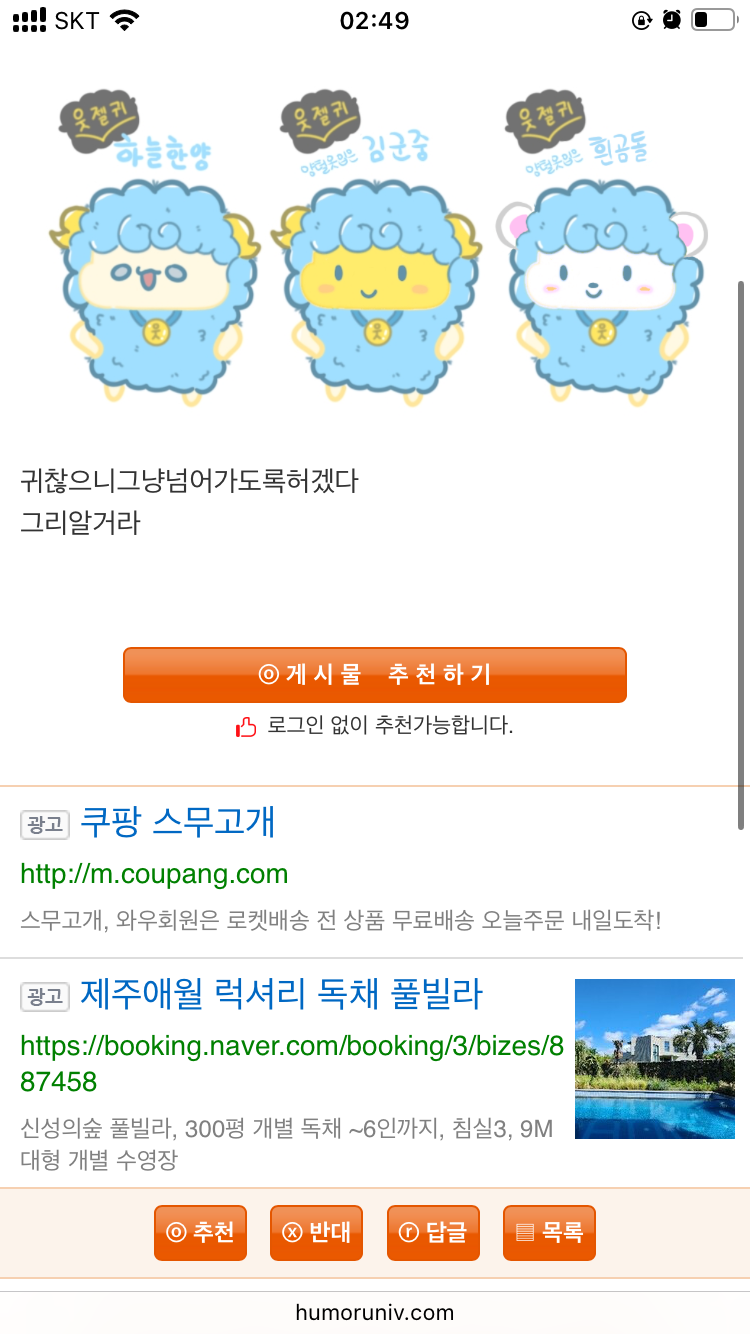Screen dimensions: 750x1334
Task: Open the booking.naver.com URL link
Action: (292, 1064)
